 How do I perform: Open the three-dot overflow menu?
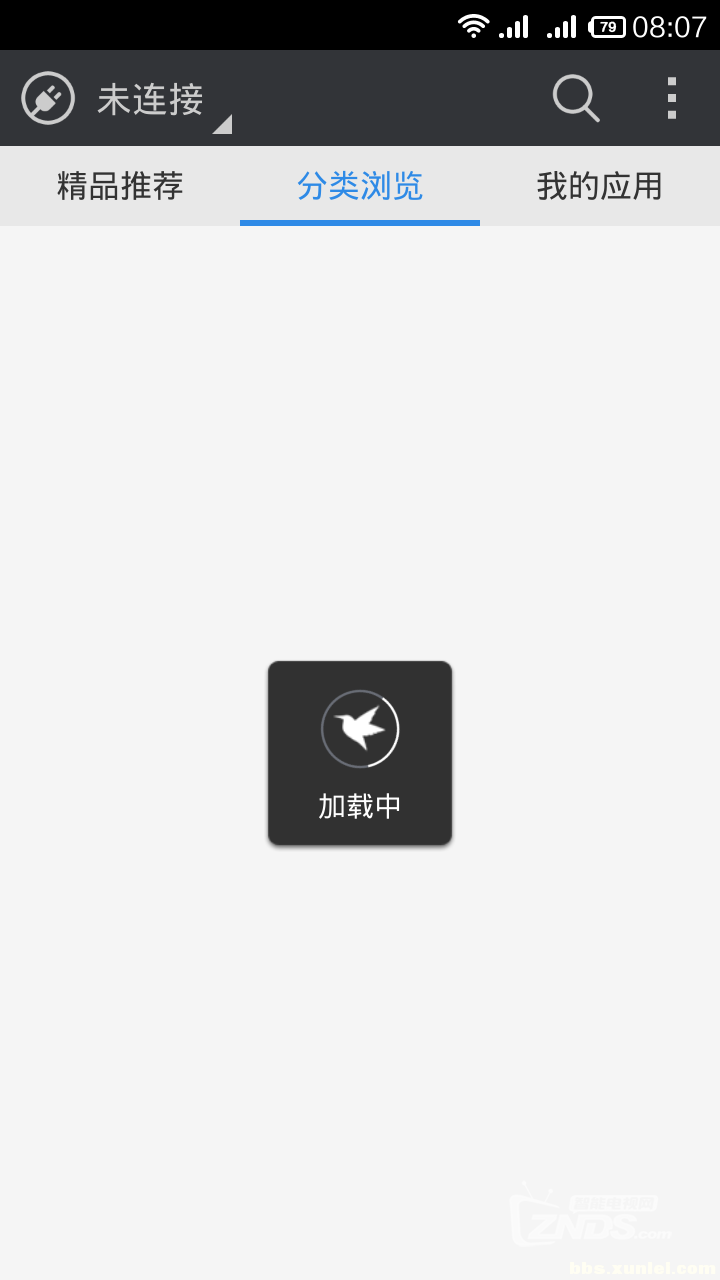[x=672, y=99]
